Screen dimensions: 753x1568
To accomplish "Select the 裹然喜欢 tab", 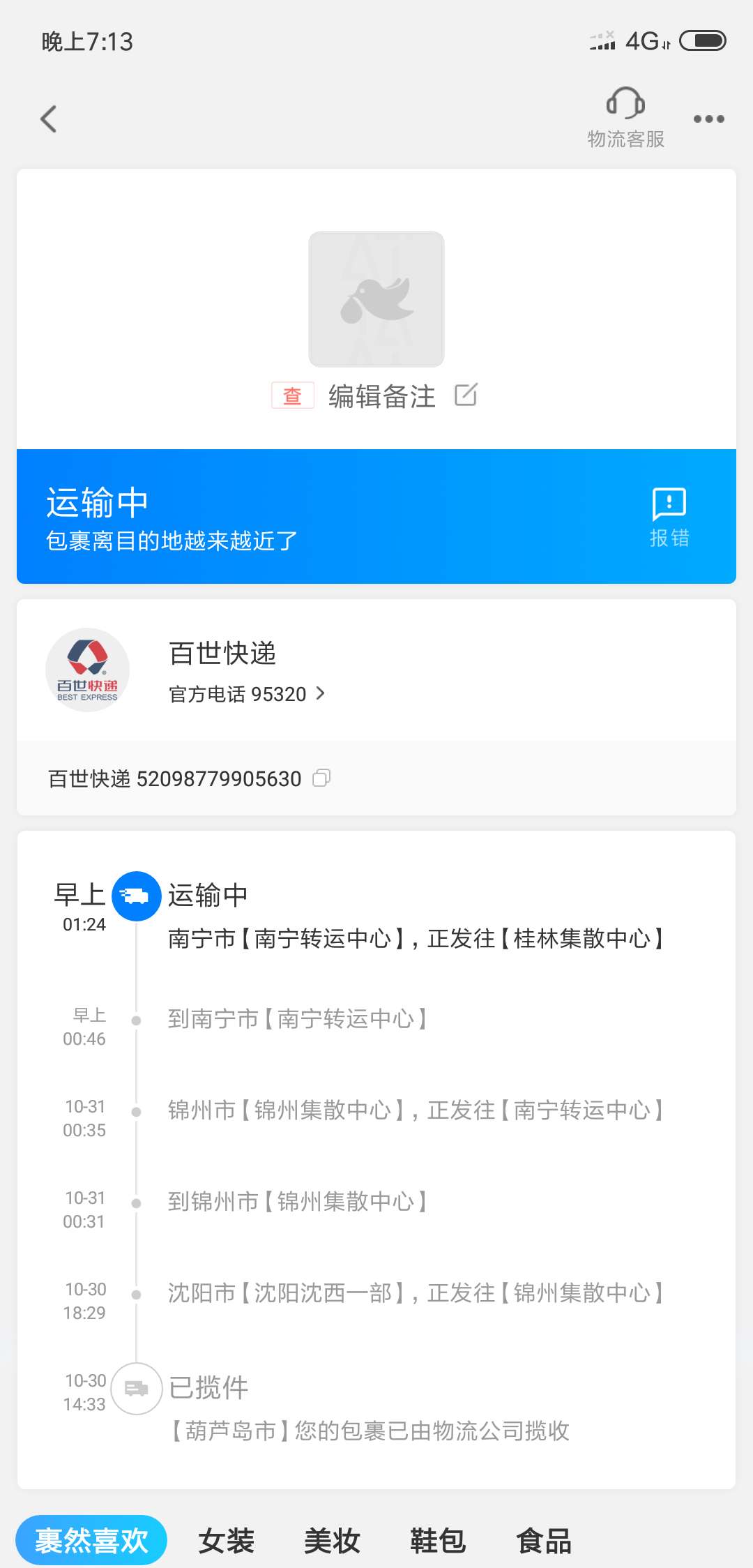I will [x=91, y=1540].
